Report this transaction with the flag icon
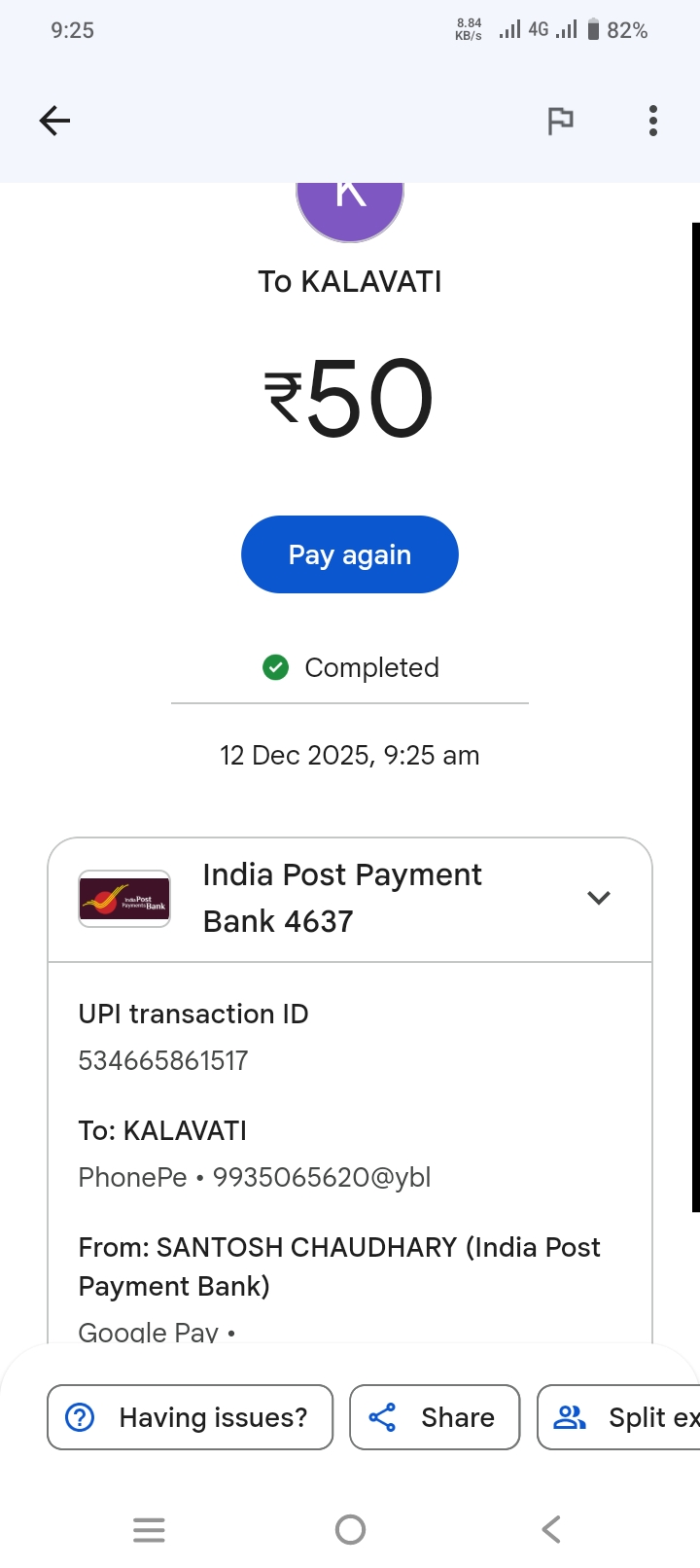This screenshot has width=700, height=1568. pos(560,121)
